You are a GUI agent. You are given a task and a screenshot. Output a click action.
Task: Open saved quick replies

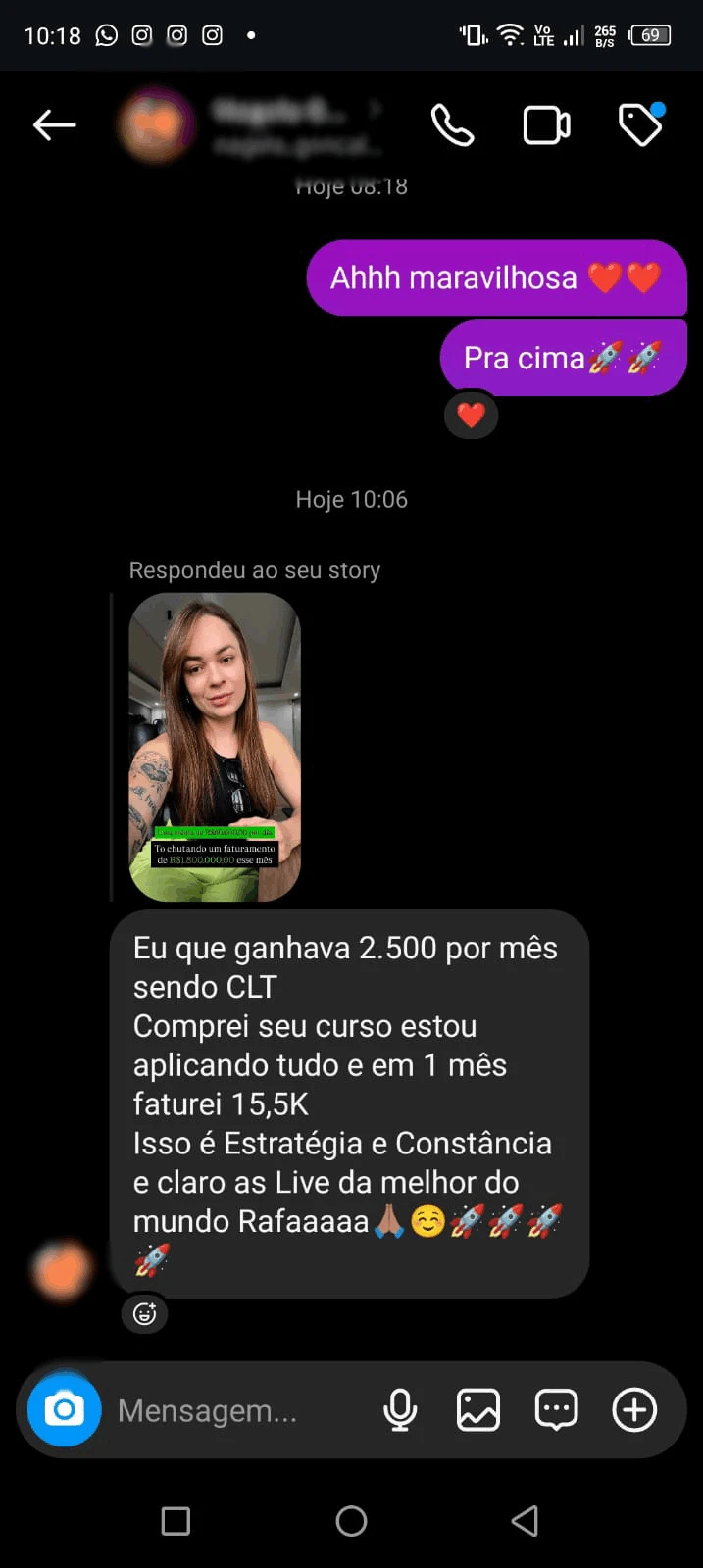[x=556, y=1410]
